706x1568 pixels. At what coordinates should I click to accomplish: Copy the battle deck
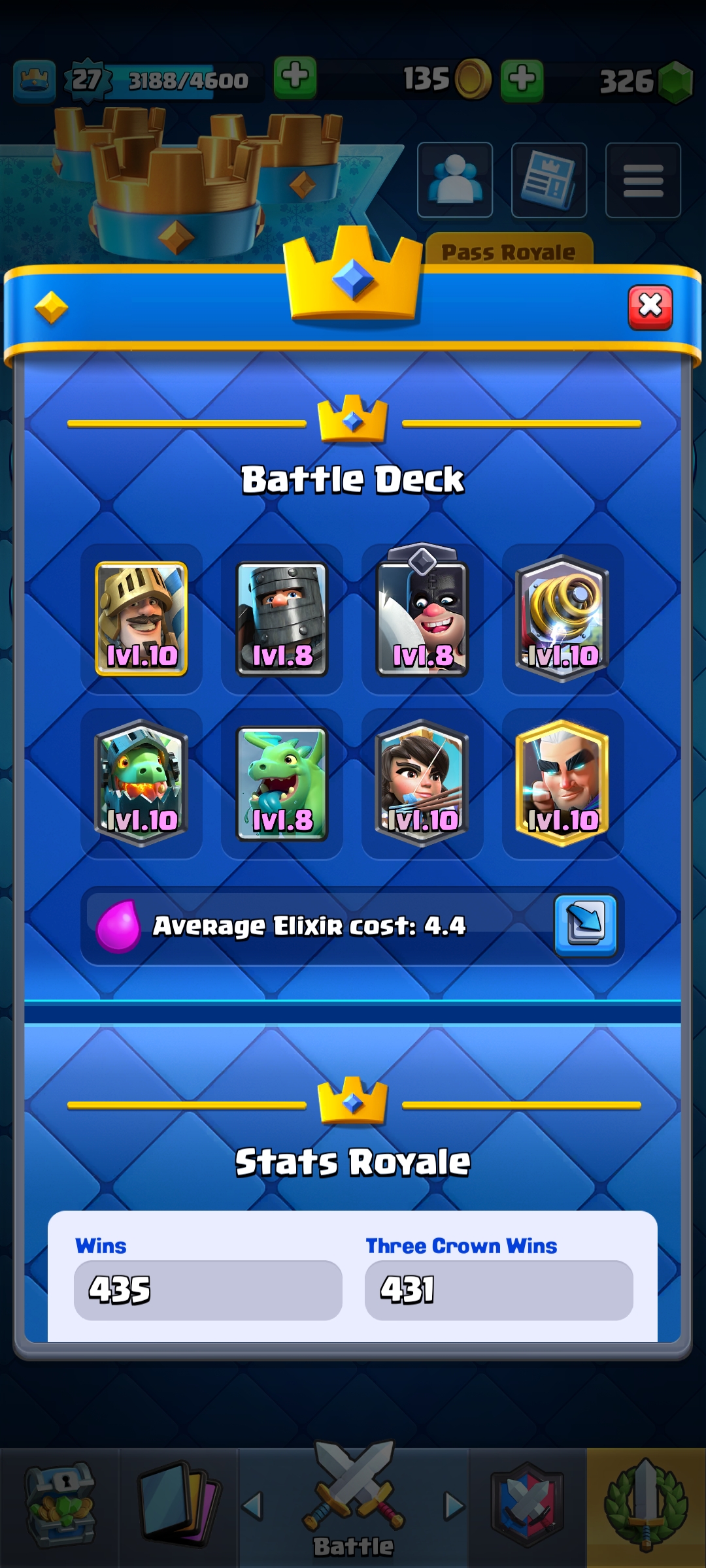point(585,925)
